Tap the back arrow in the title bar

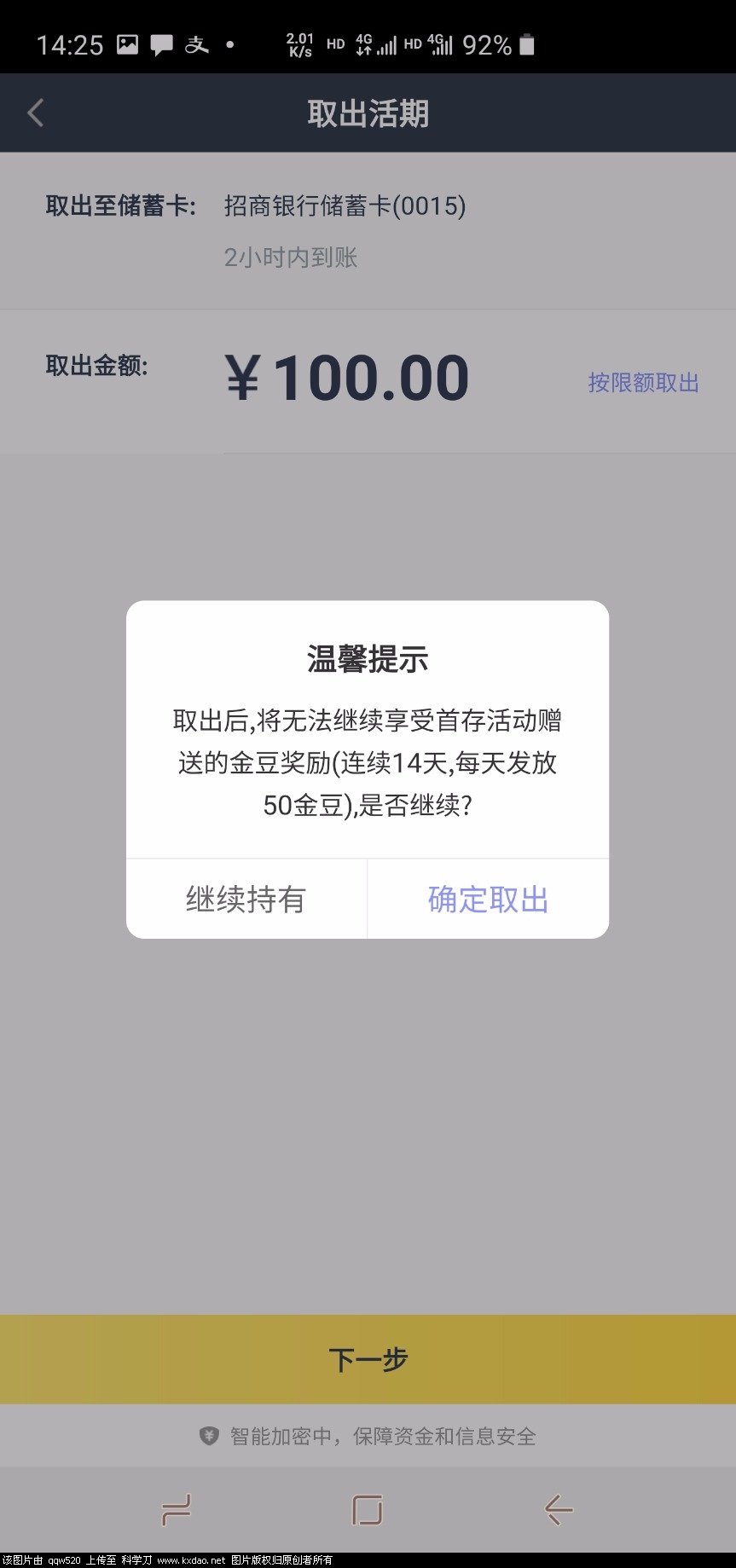coord(35,112)
